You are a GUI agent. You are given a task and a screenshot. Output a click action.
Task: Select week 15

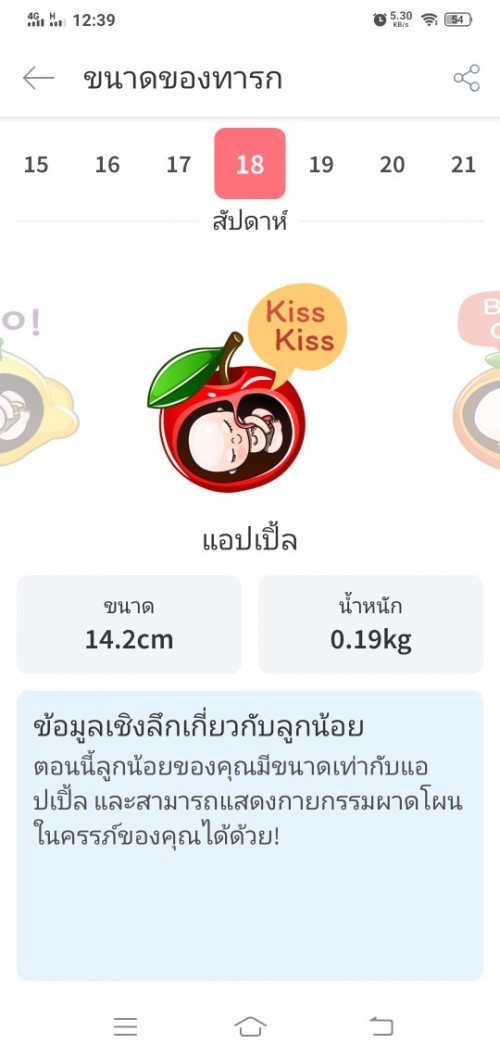(36, 164)
